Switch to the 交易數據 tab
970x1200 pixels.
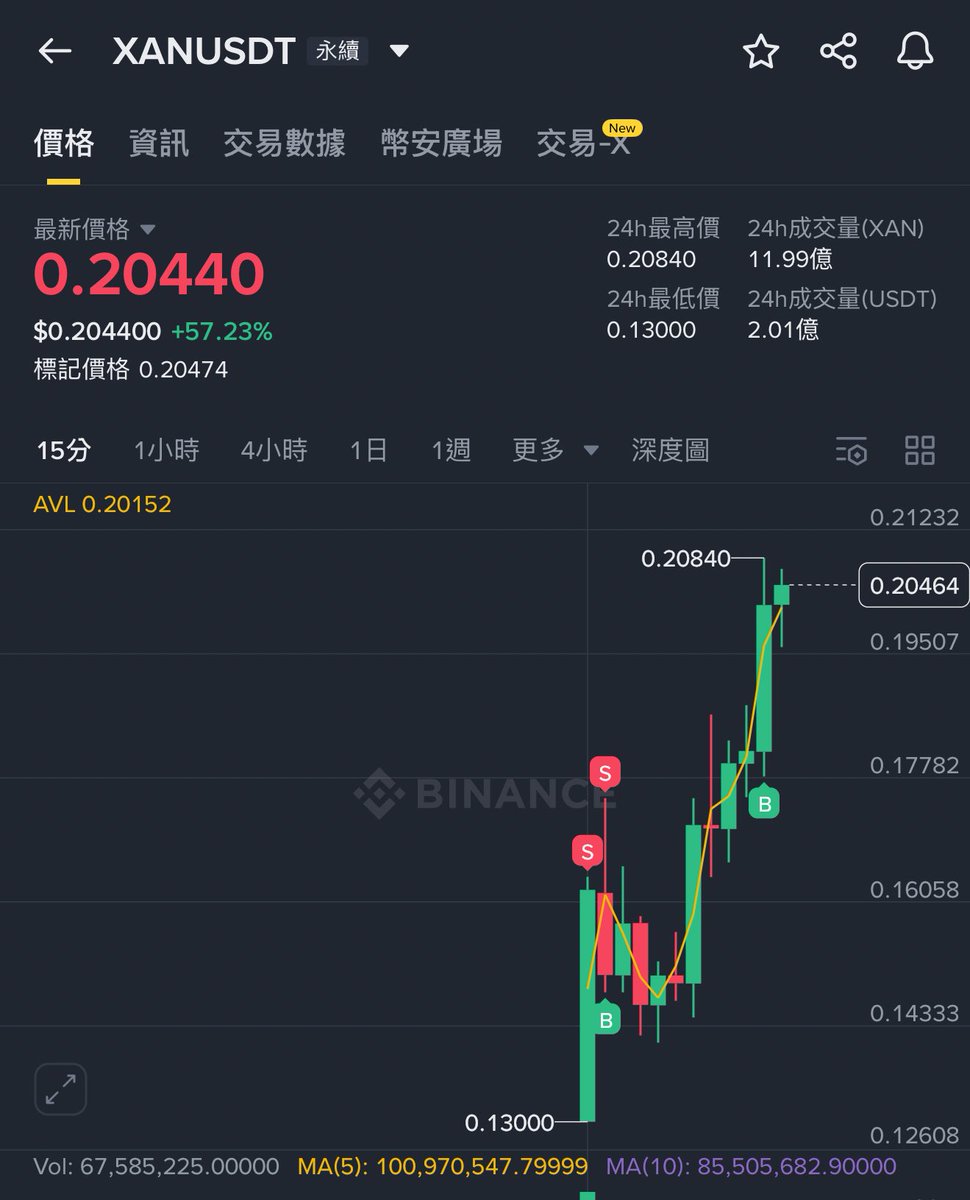tap(284, 143)
